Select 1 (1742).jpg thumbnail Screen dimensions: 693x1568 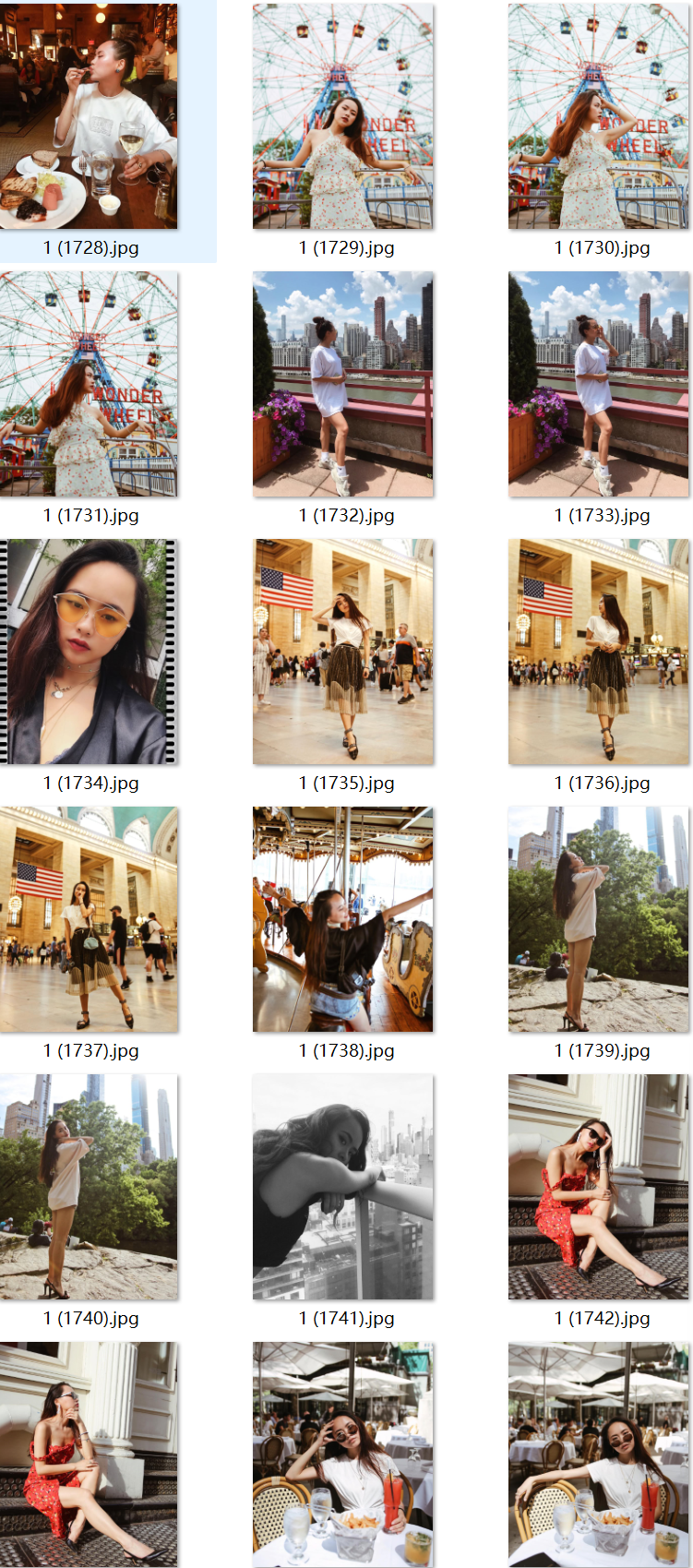coord(598,1187)
